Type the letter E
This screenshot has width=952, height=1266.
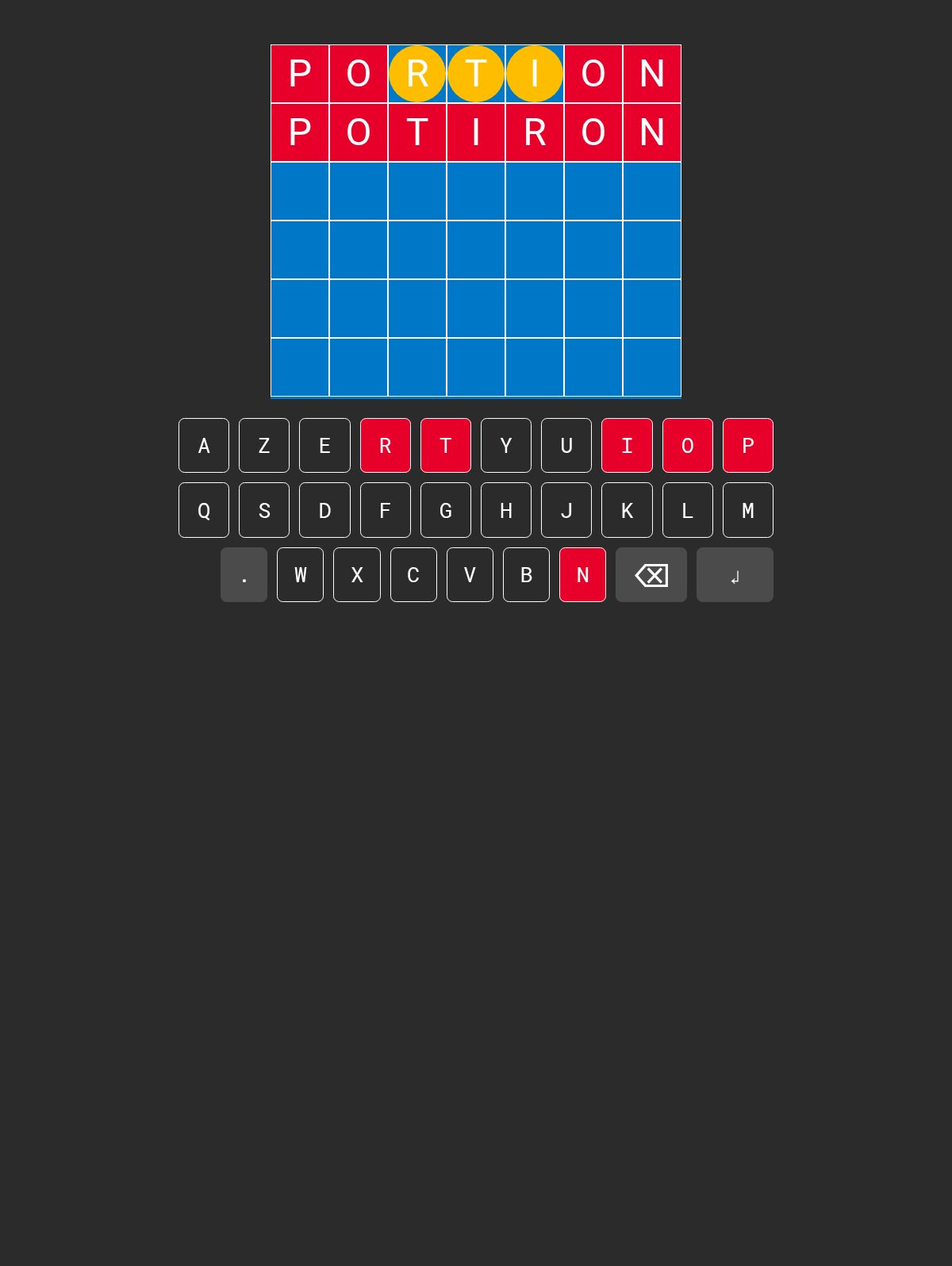(324, 446)
